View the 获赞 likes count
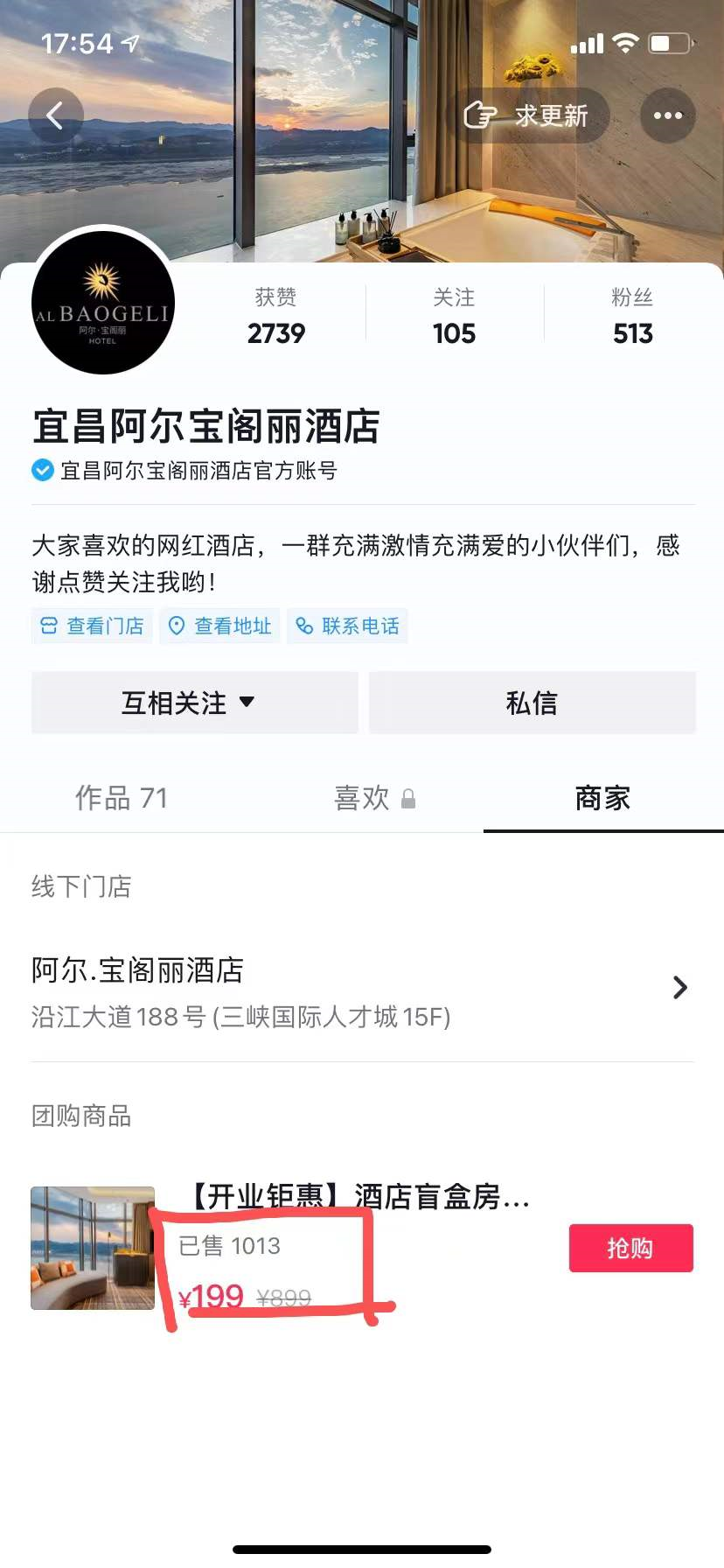The image size is (724, 1568). [x=275, y=318]
